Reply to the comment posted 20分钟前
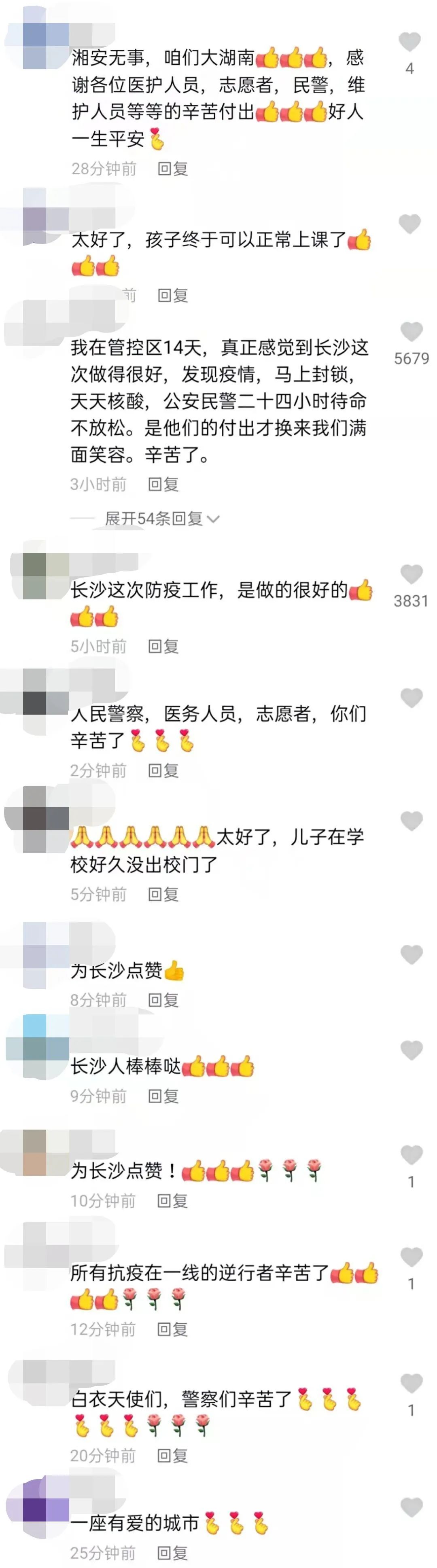 pos(172,1456)
